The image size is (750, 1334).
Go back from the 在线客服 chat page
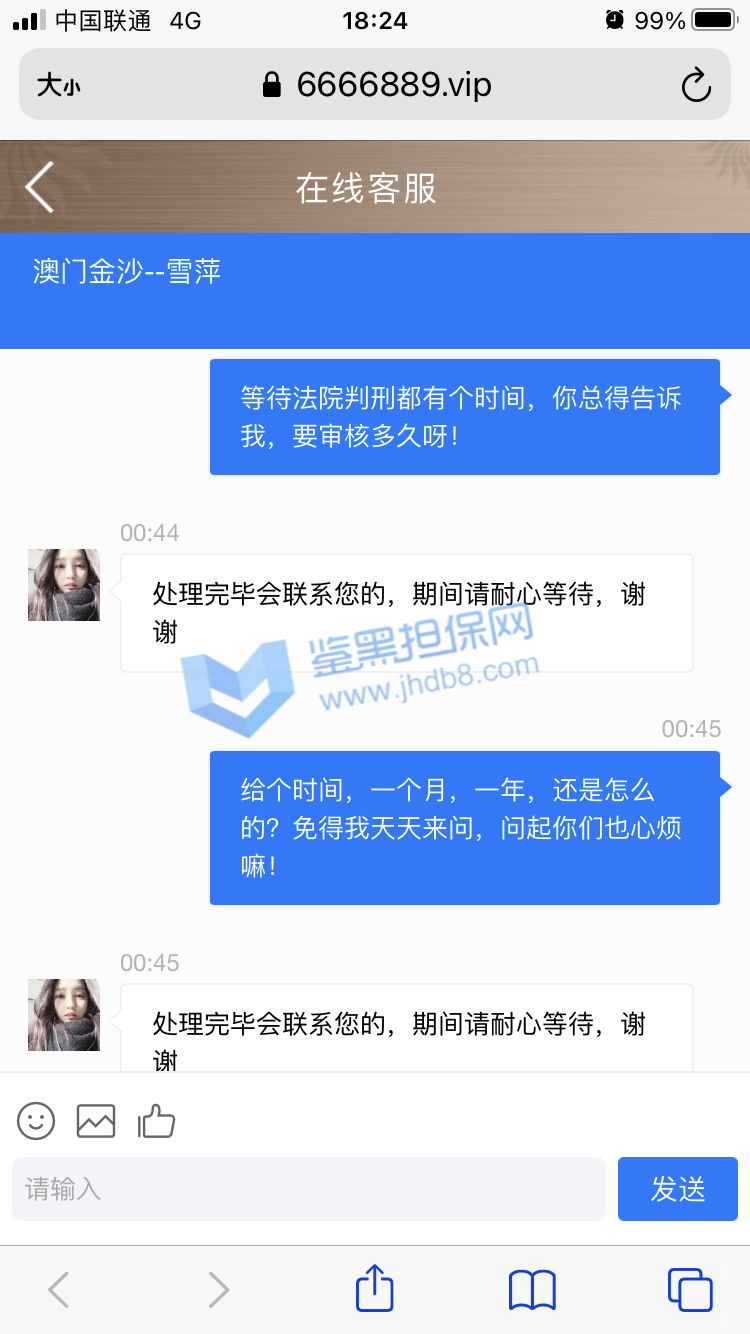tap(40, 187)
